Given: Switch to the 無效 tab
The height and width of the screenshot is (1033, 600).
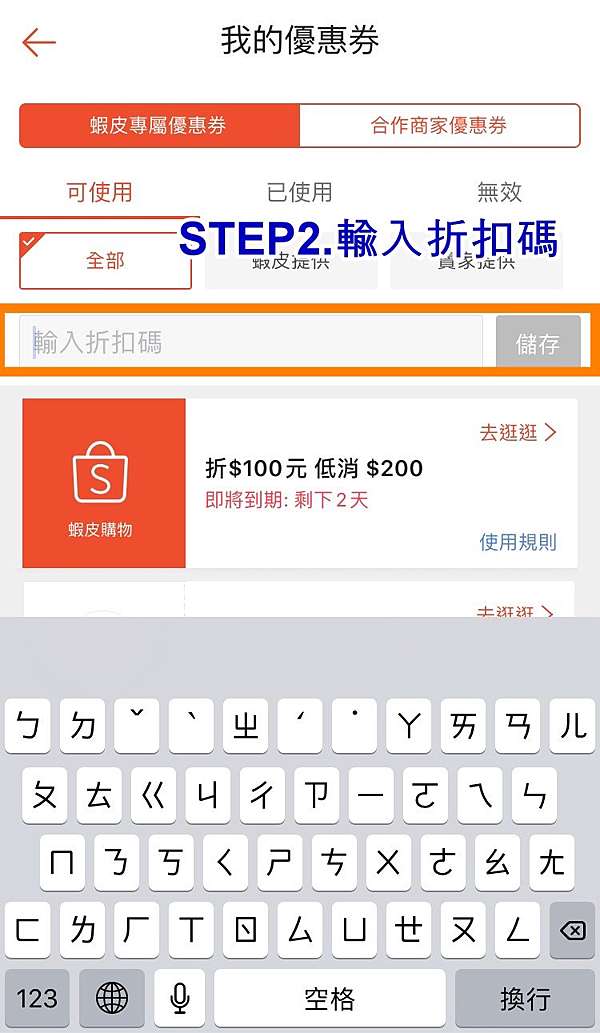Looking at the screenshot, I should click(x=500, y=192).
